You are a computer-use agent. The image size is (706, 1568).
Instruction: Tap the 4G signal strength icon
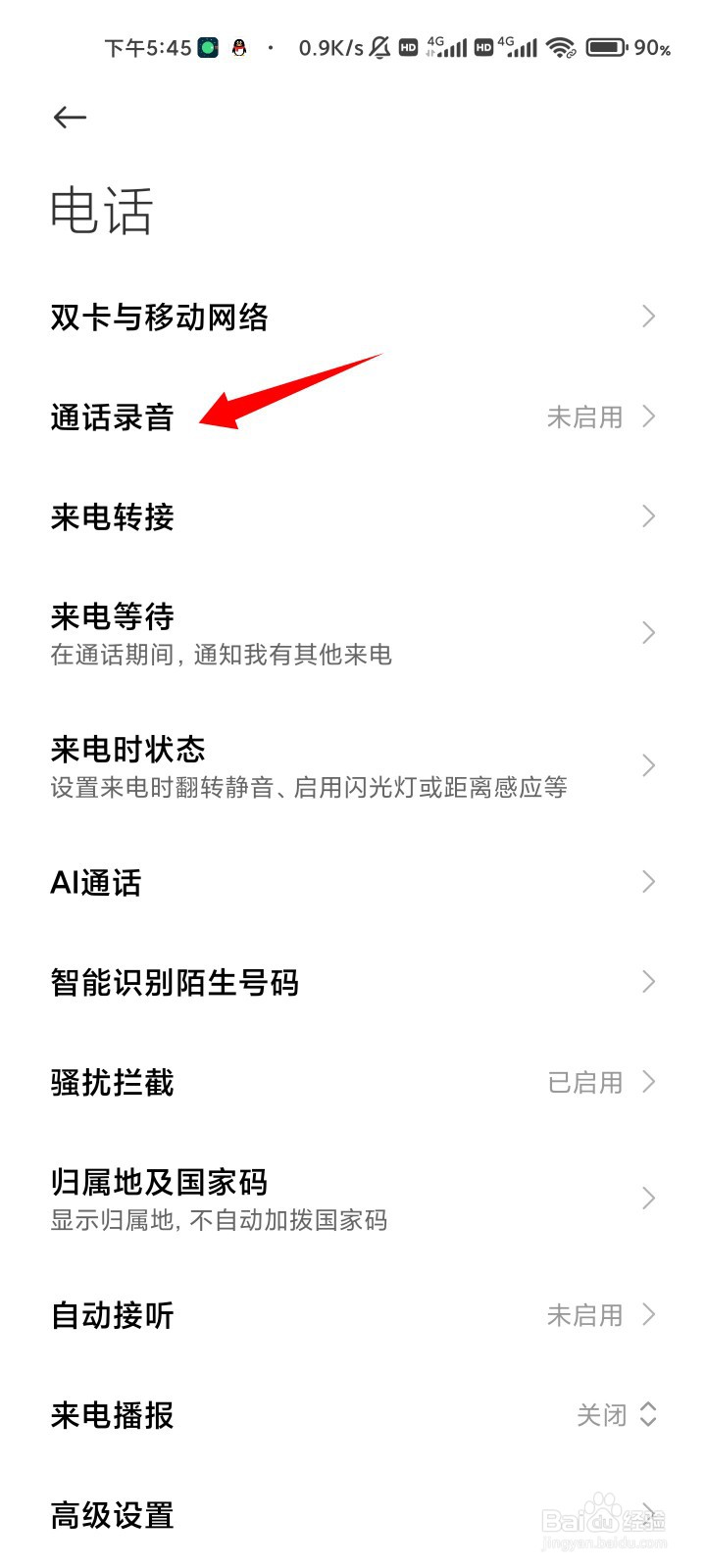[446, 46]
